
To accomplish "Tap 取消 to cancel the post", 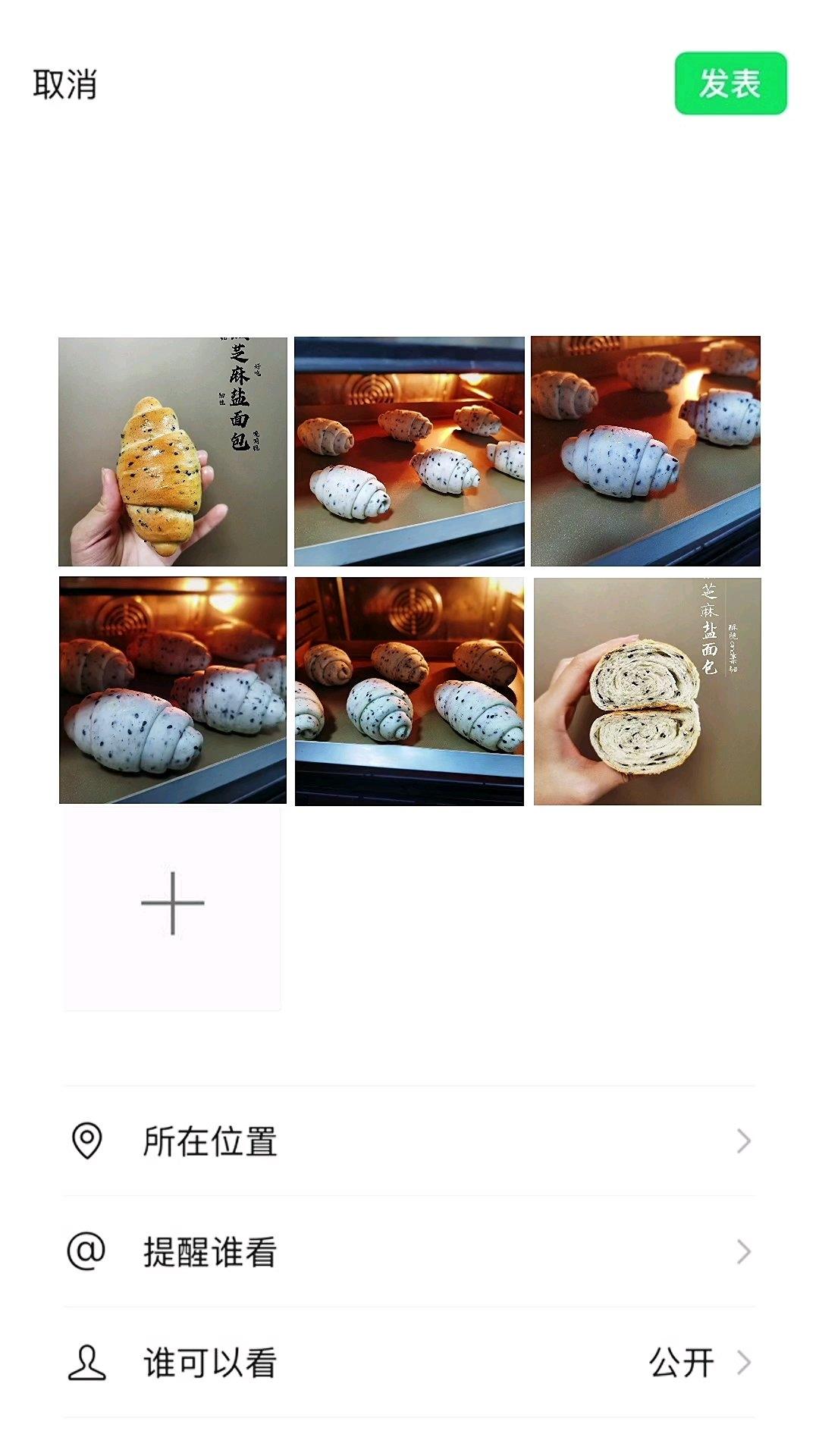I will (x=65, y=84).
